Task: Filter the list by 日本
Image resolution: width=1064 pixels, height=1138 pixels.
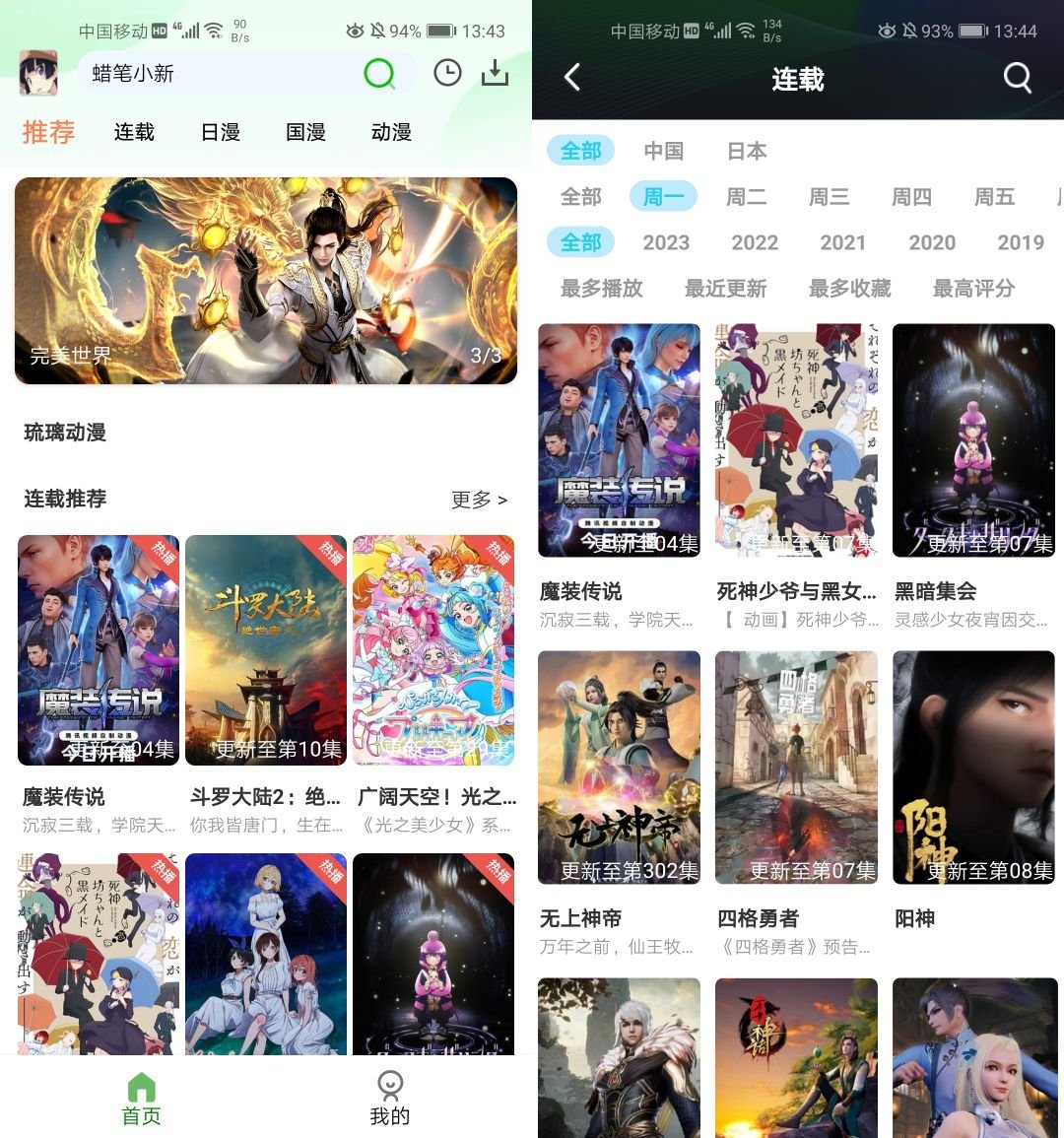Action: coord(747,151)
